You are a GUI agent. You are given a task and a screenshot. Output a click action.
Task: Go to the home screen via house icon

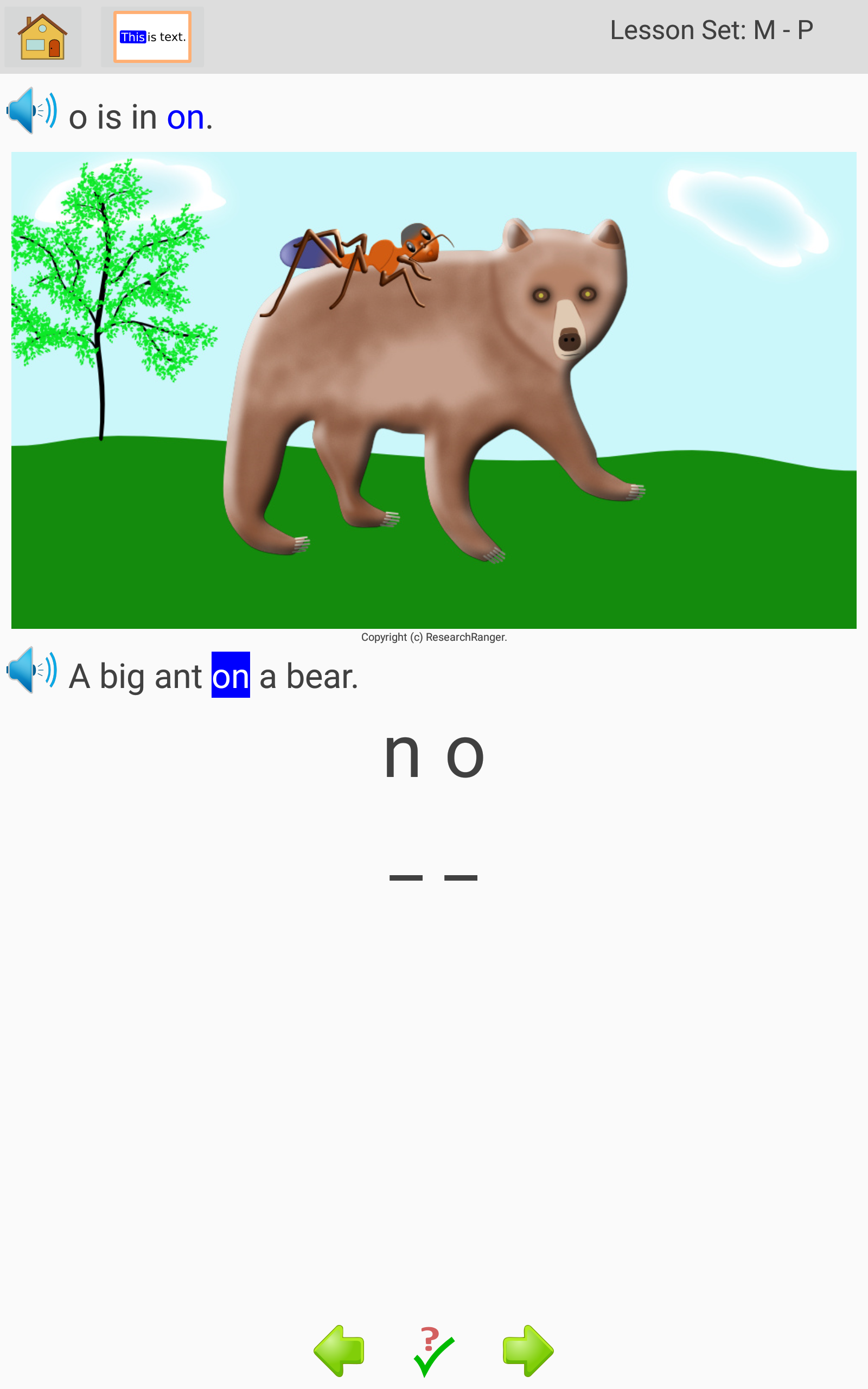42,37
